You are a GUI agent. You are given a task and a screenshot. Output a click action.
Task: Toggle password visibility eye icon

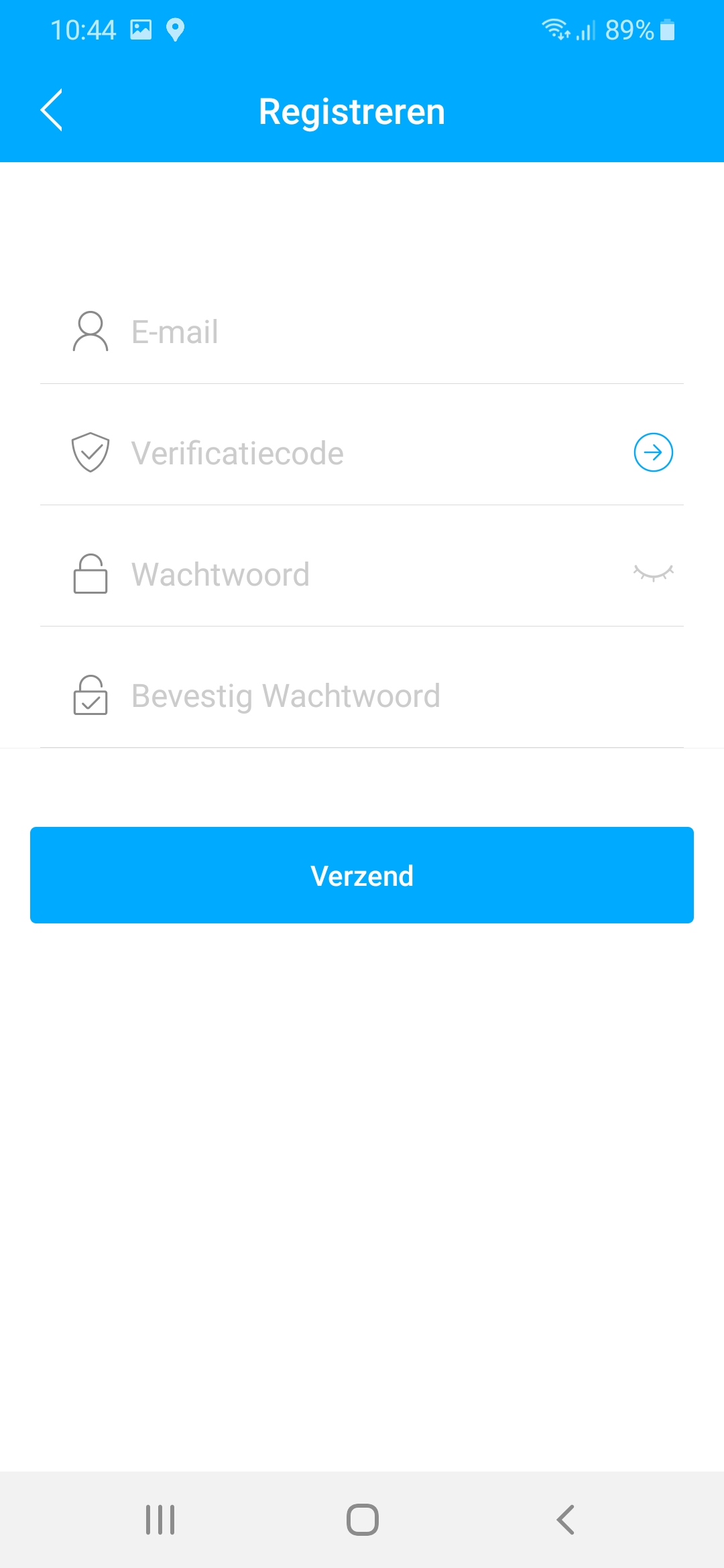click(653, 573)
